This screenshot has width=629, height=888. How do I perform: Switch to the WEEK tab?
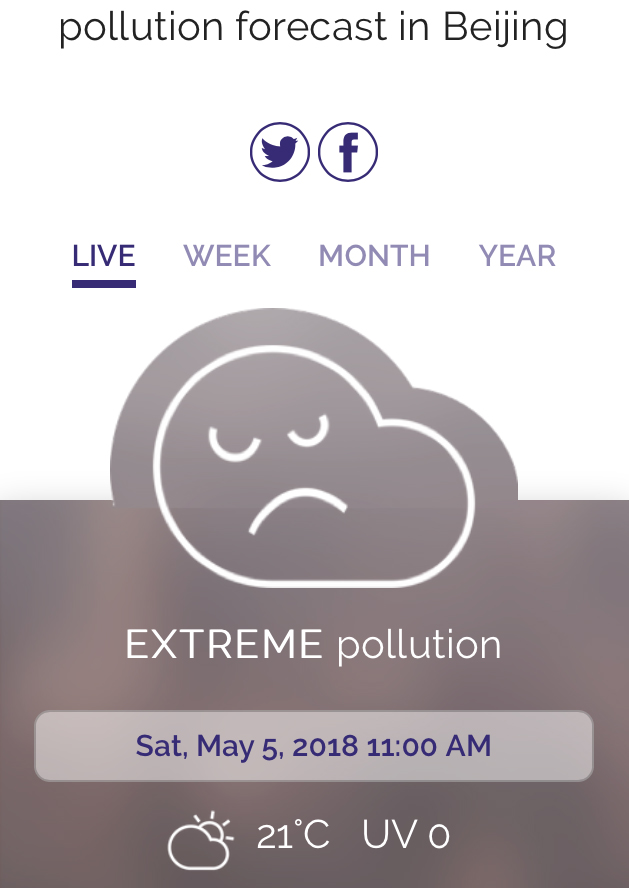coord(227,256)
